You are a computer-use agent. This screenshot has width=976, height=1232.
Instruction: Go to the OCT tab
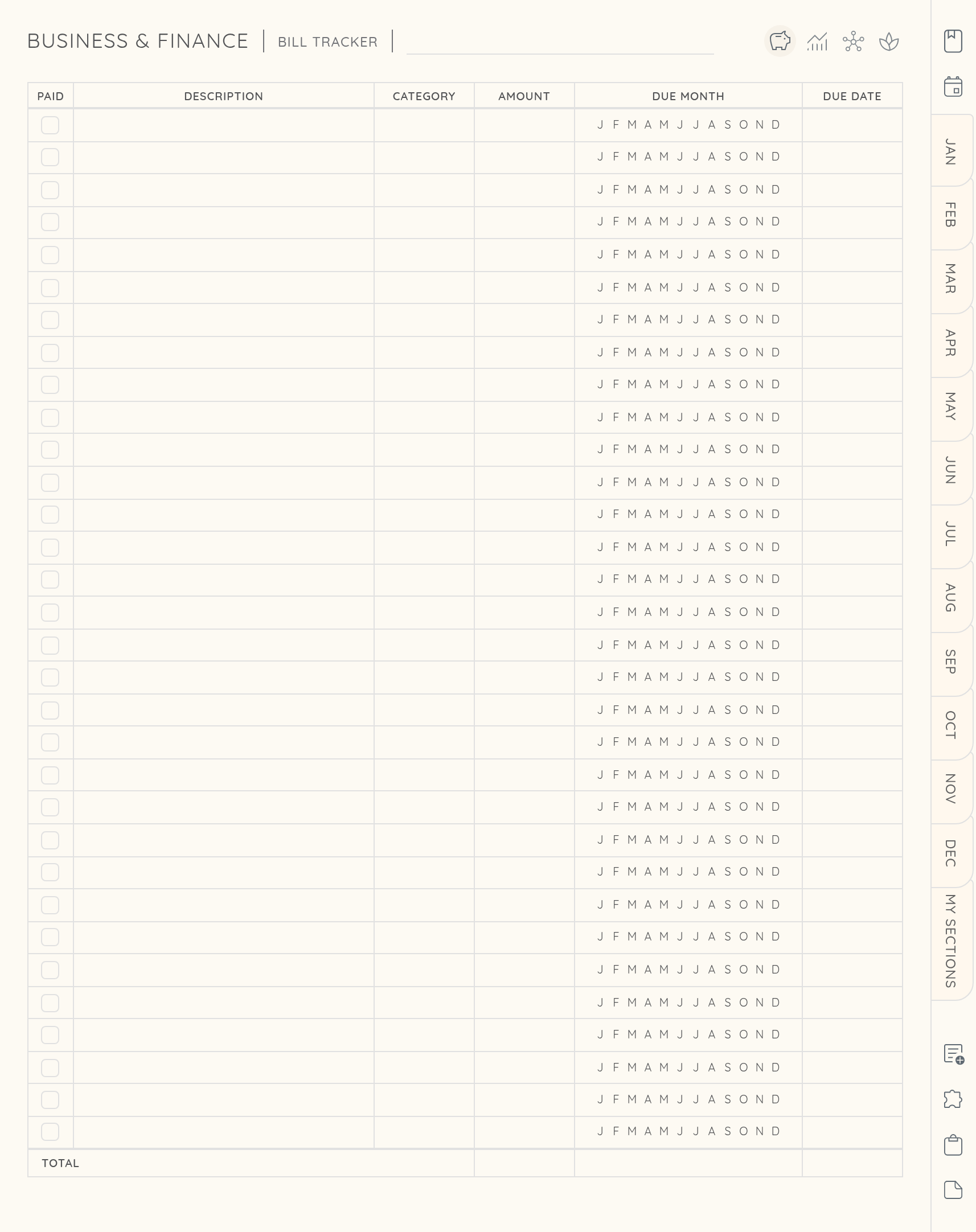point(950,725)
